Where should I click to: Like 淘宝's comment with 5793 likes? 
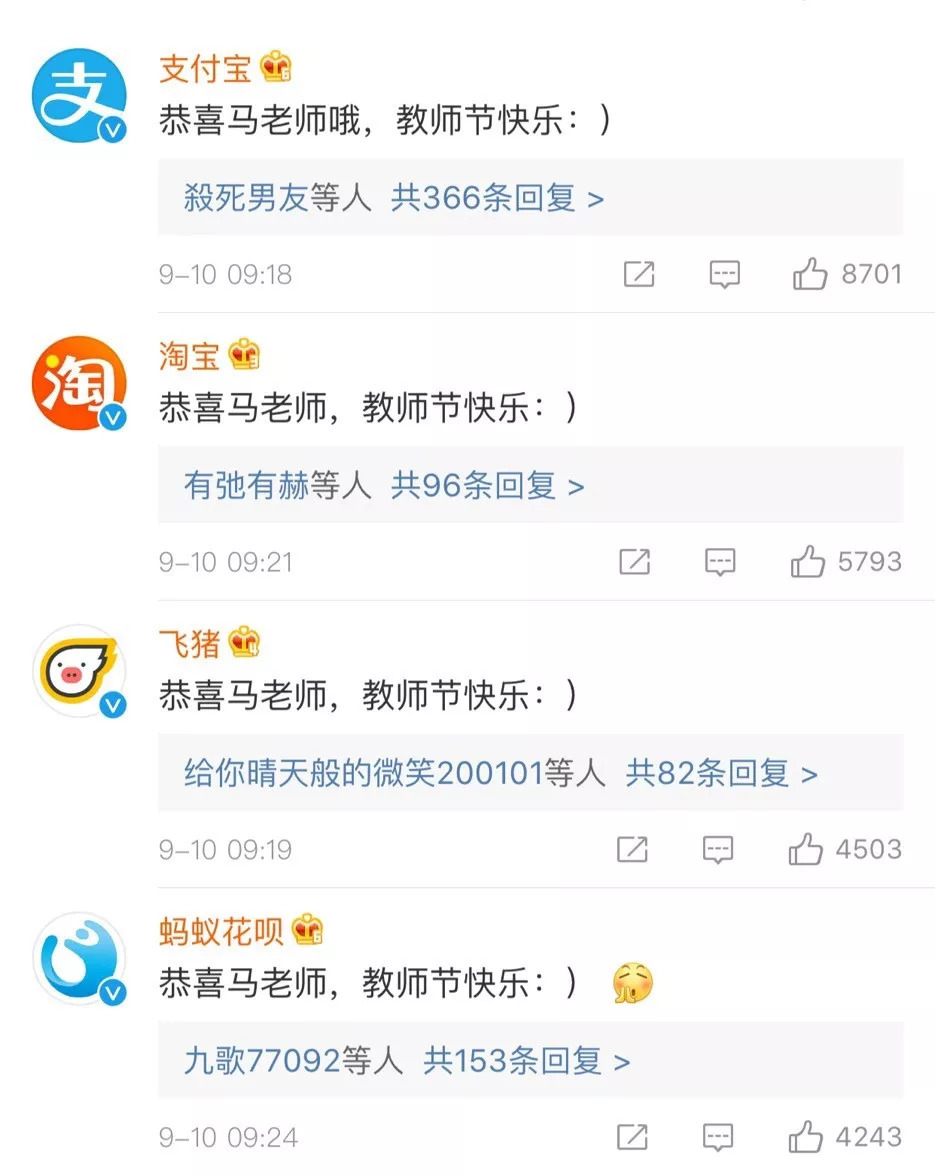coord(808,562)
